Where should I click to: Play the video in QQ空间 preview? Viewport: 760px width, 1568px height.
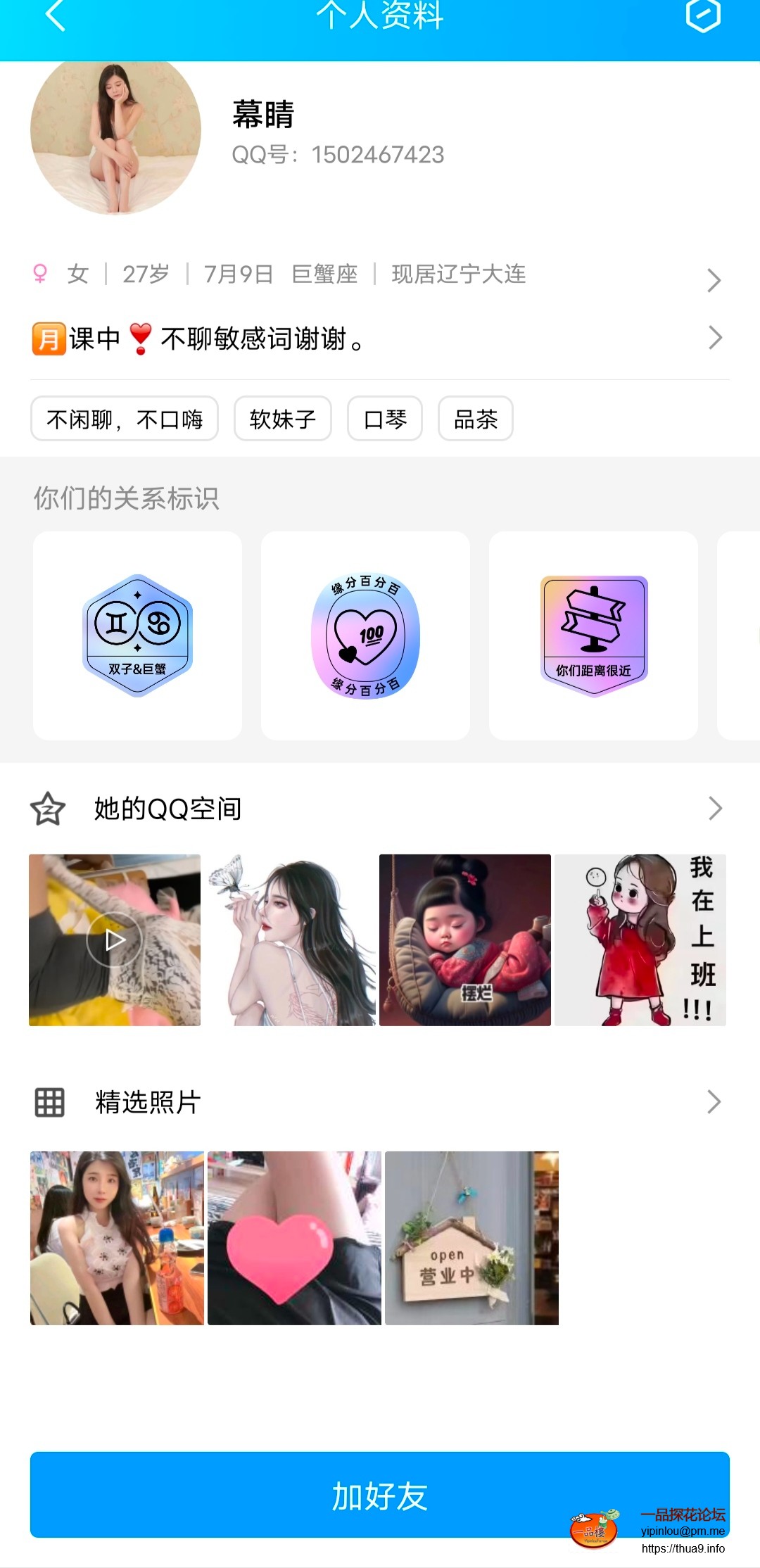point(115,940)
